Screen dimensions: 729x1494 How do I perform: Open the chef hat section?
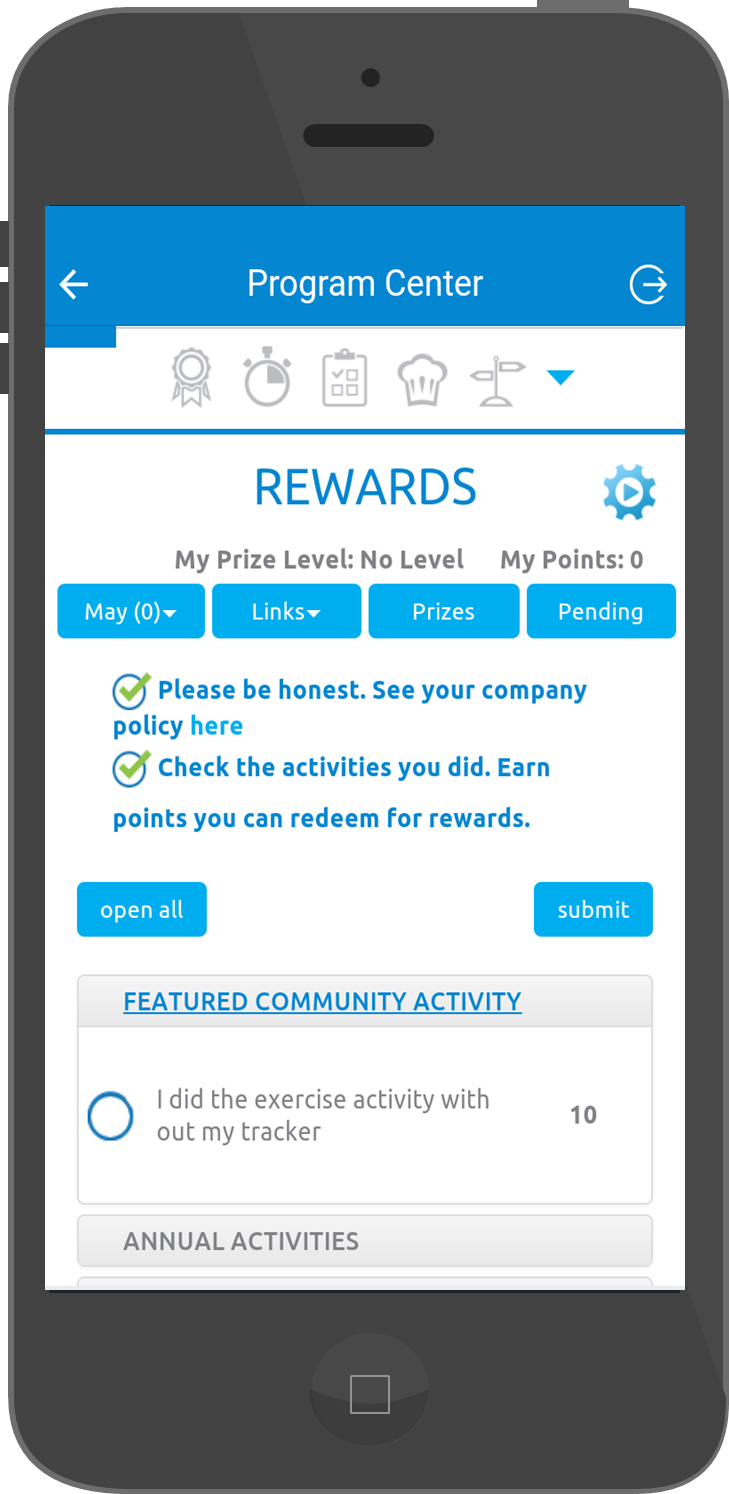(421, 380)
